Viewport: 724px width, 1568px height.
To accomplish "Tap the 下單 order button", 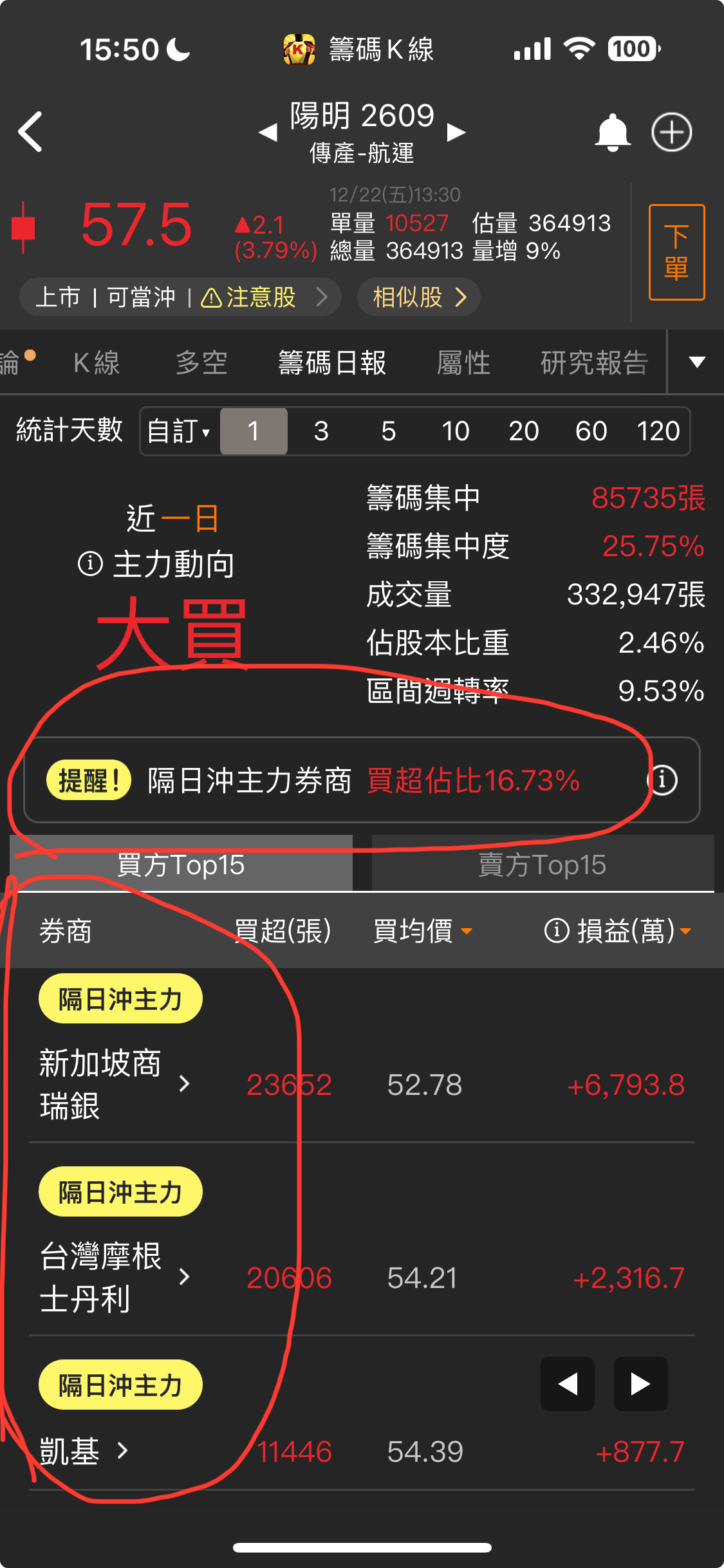I will [x=676, y=252].
